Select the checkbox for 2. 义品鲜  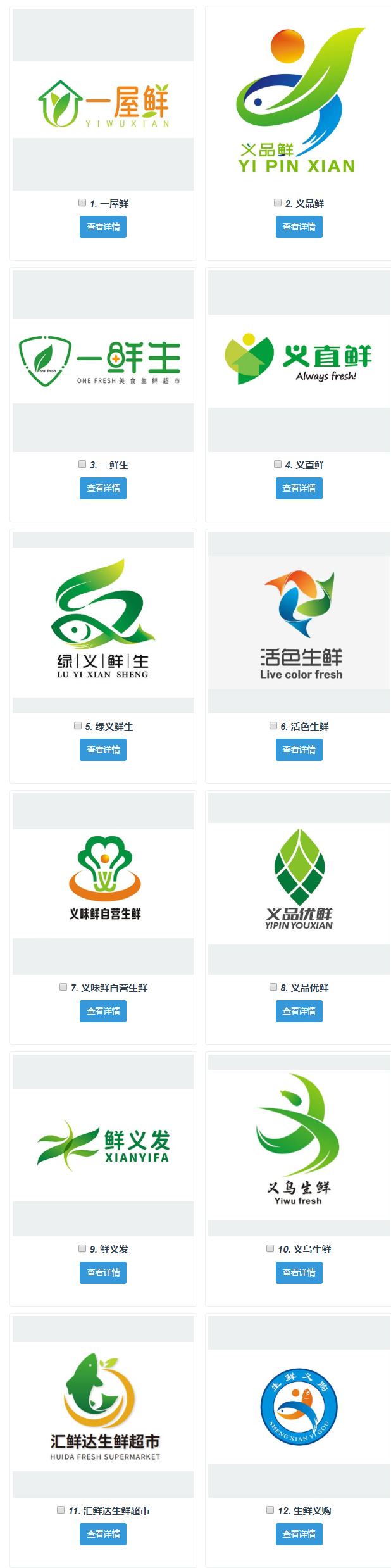[x=278, y=203]
